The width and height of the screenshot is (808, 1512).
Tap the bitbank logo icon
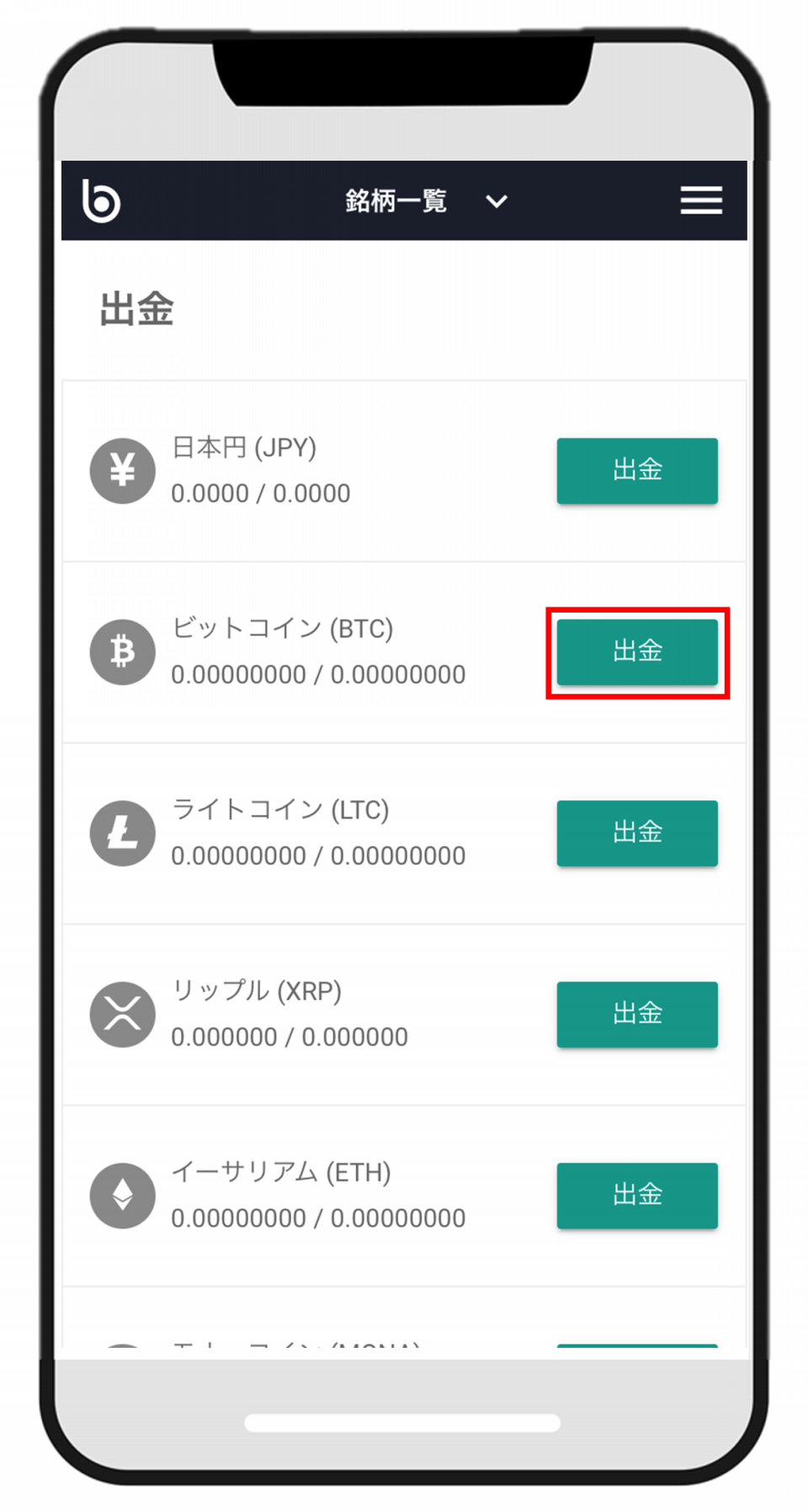102,200
